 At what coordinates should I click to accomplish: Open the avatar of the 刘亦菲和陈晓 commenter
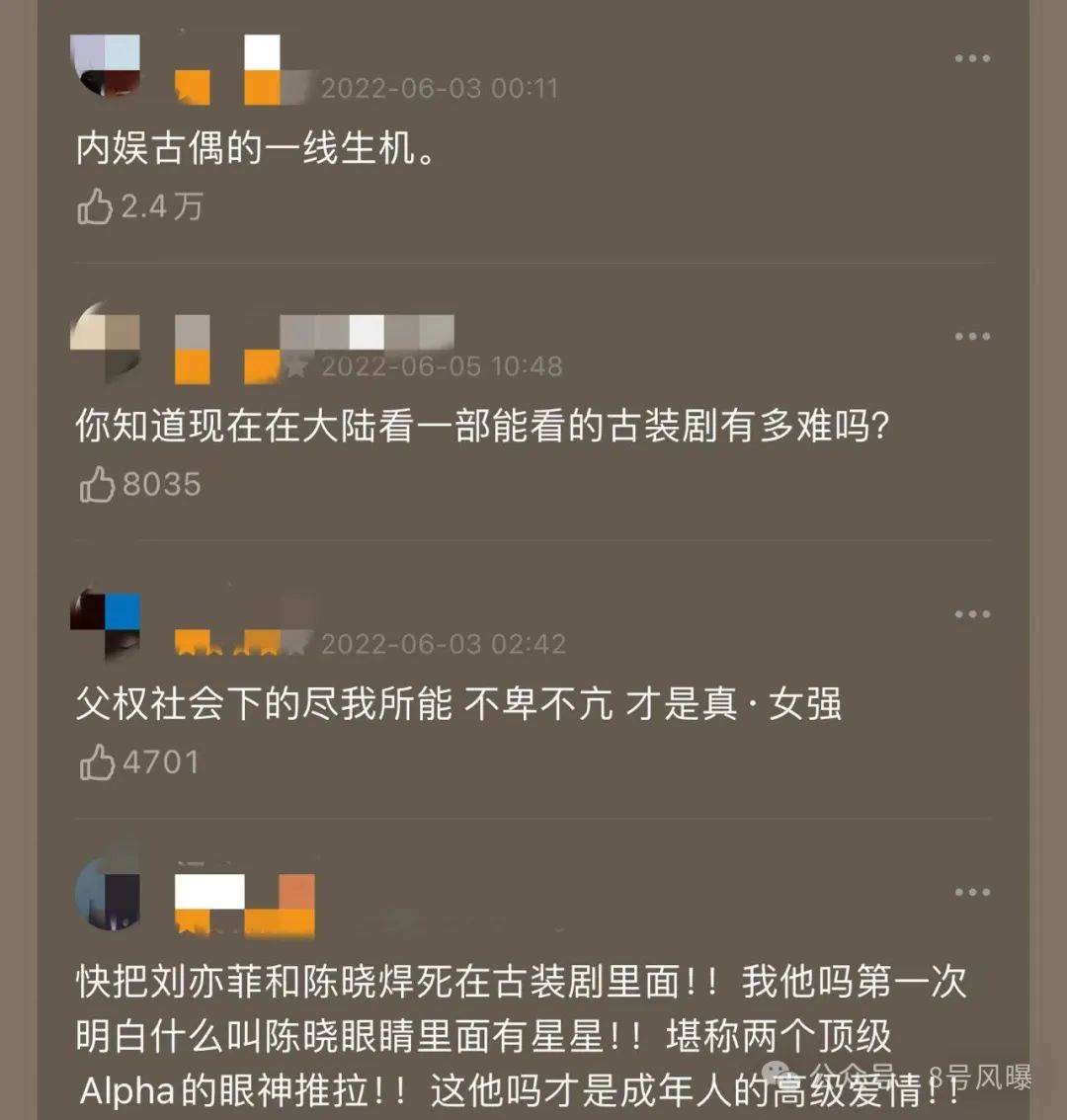pos(109,893)
